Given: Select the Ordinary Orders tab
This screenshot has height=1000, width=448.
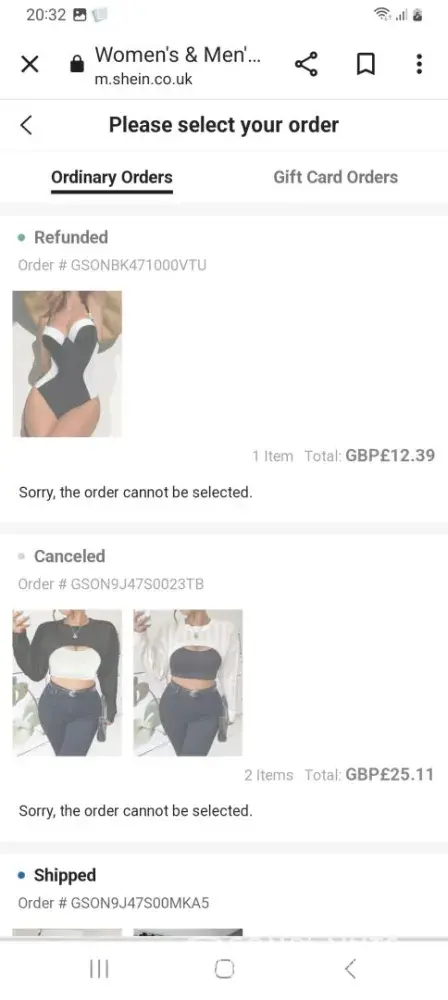Looking at the screenshot, I should pos(112,177).
